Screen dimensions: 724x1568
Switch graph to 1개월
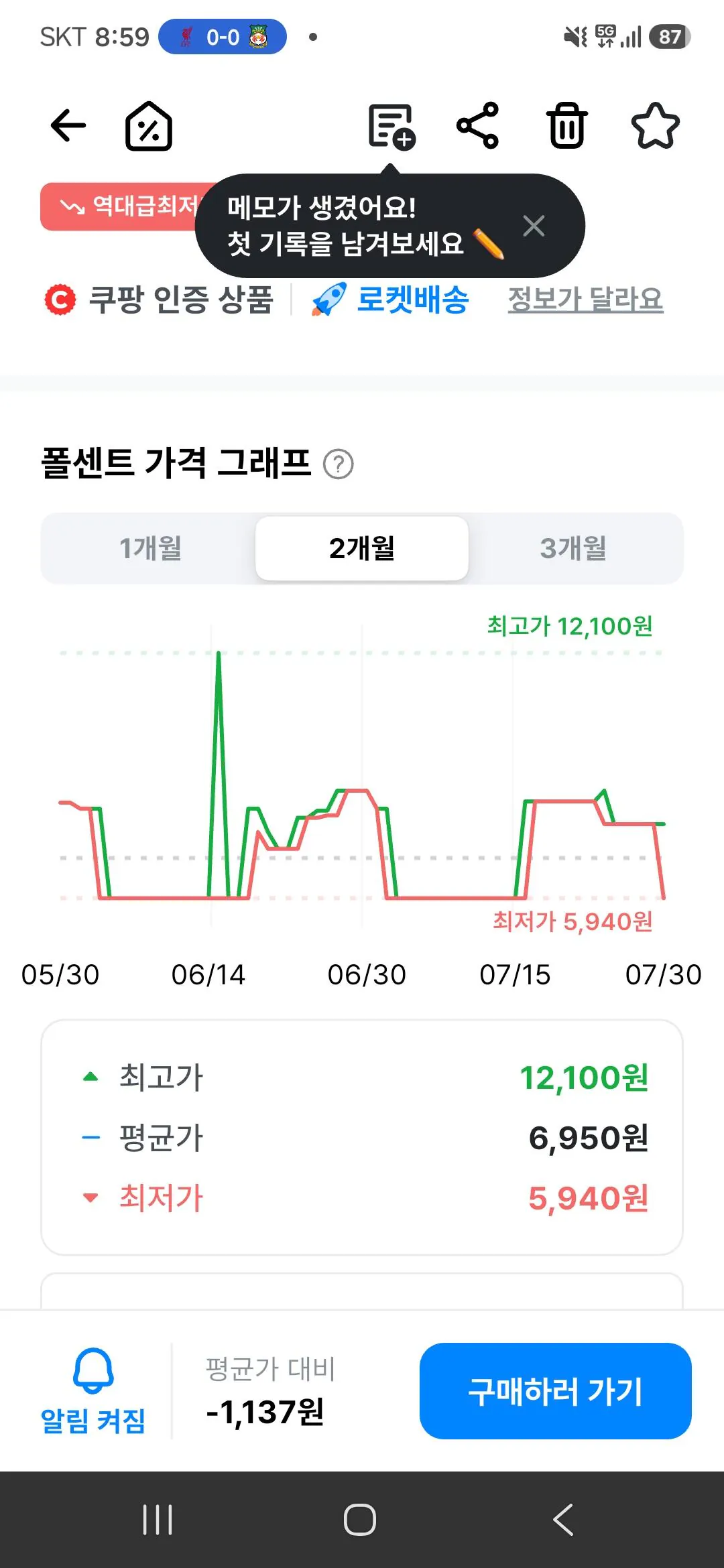click(x=150, y=548)
